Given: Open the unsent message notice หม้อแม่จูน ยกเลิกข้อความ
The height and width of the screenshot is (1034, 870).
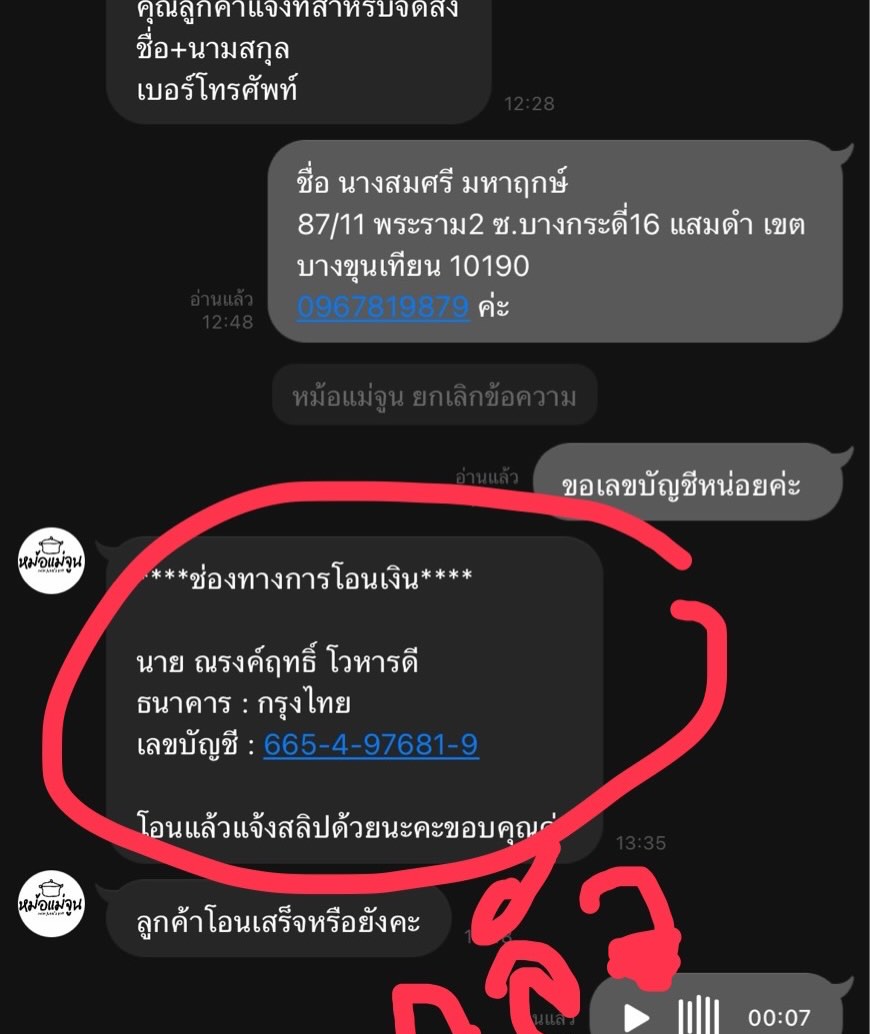Looking at the screenshot, I should tap(434, 395).
